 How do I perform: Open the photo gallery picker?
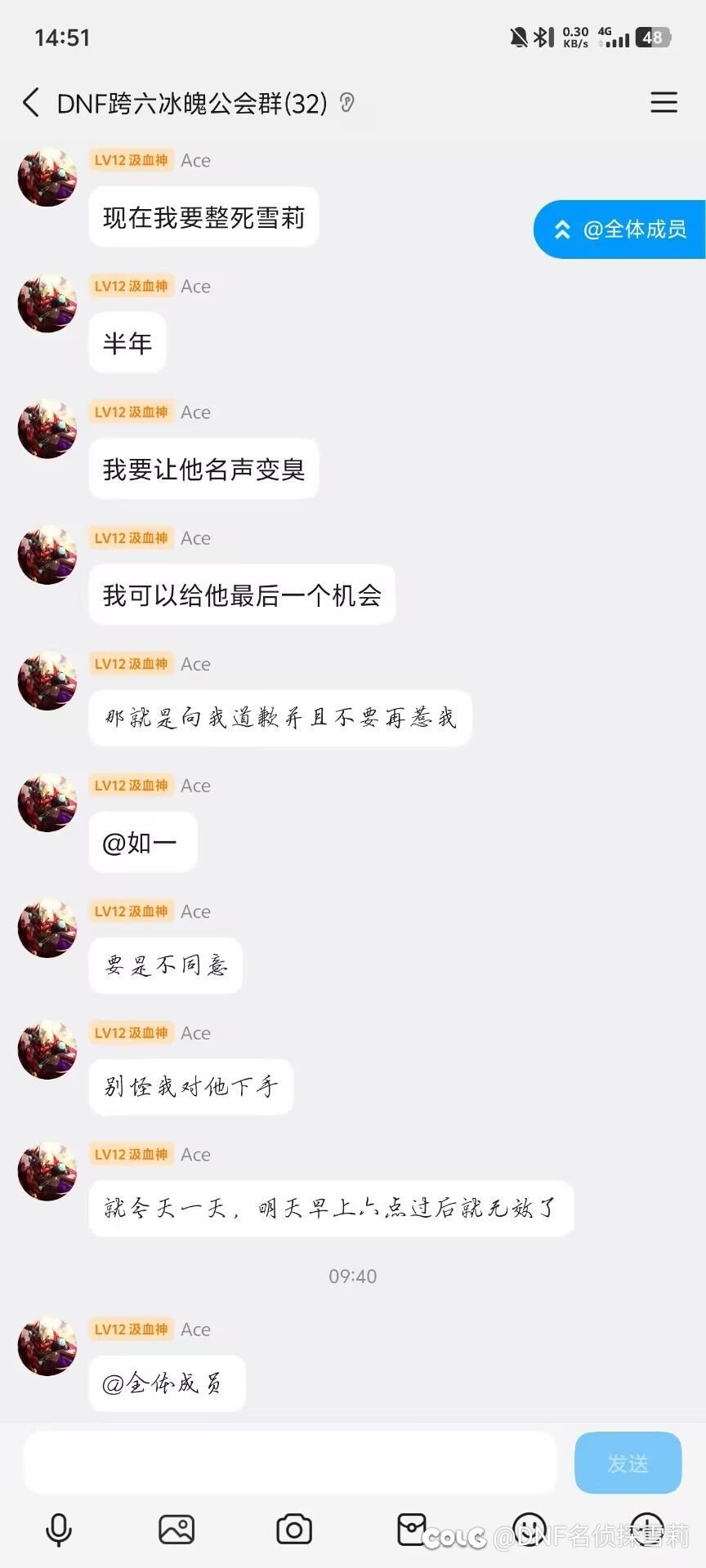(x=176, y=1529)
